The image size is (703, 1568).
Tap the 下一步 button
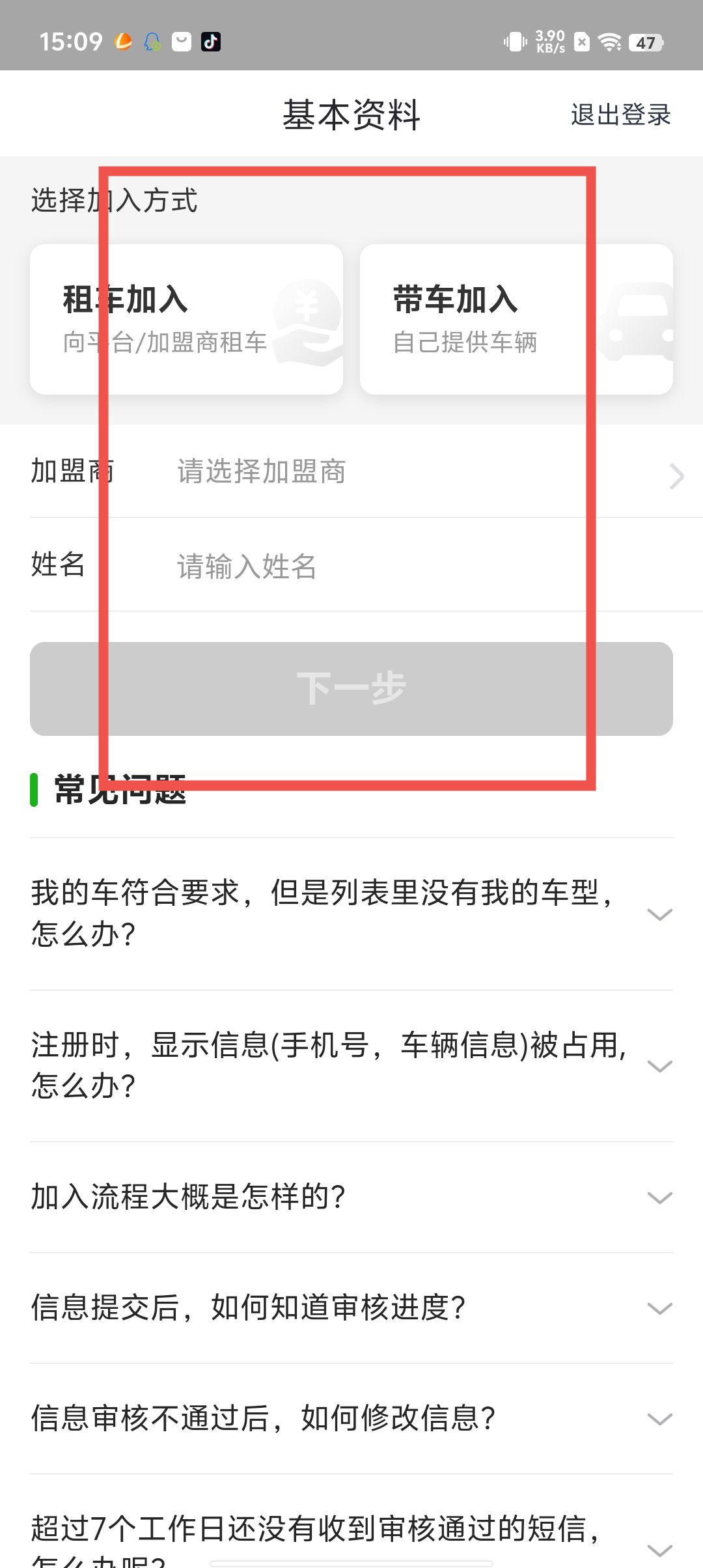click(x=351, y=689)
